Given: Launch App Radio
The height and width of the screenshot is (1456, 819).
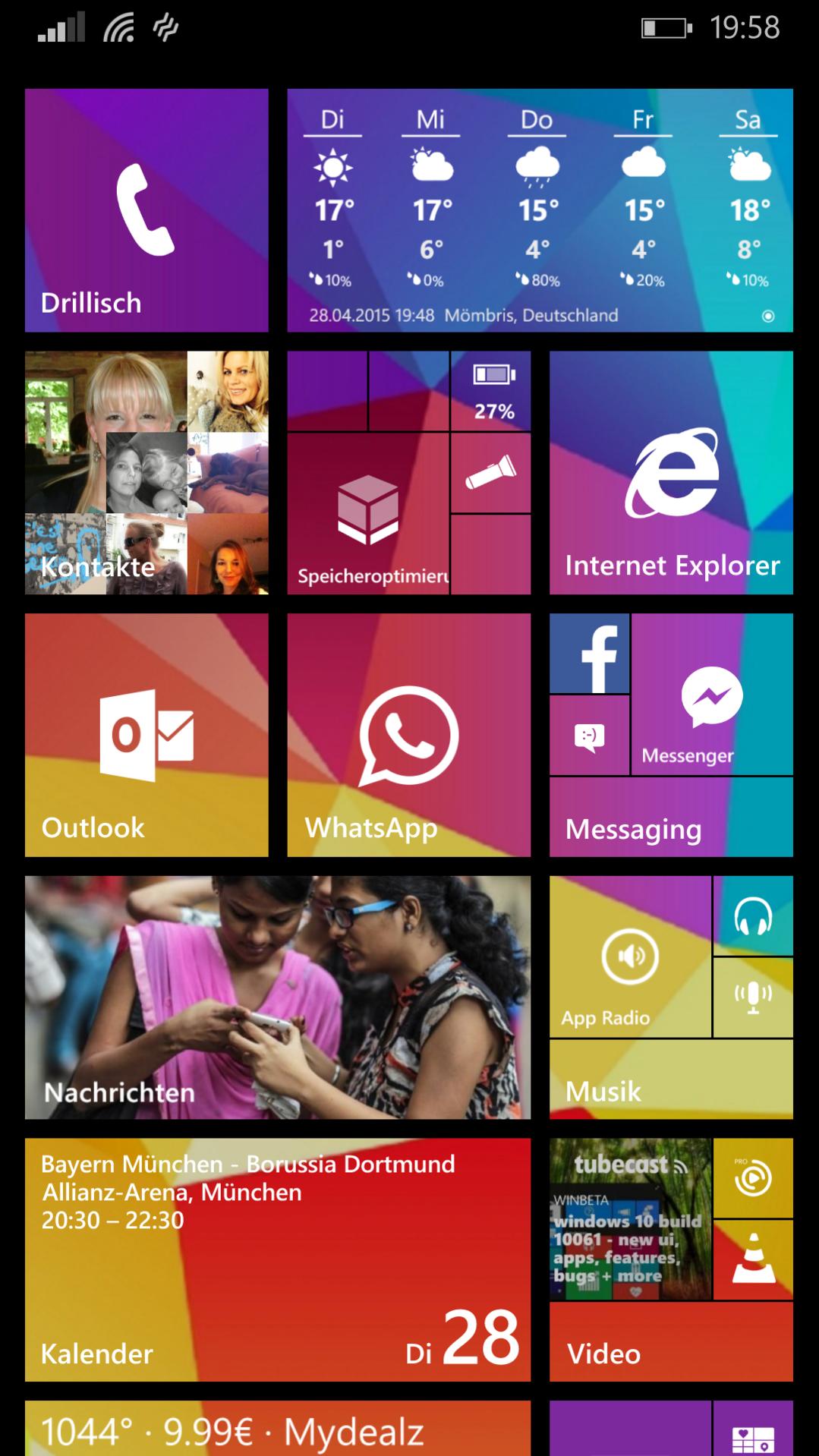Looking at the screenshot, I should [631, 956].
